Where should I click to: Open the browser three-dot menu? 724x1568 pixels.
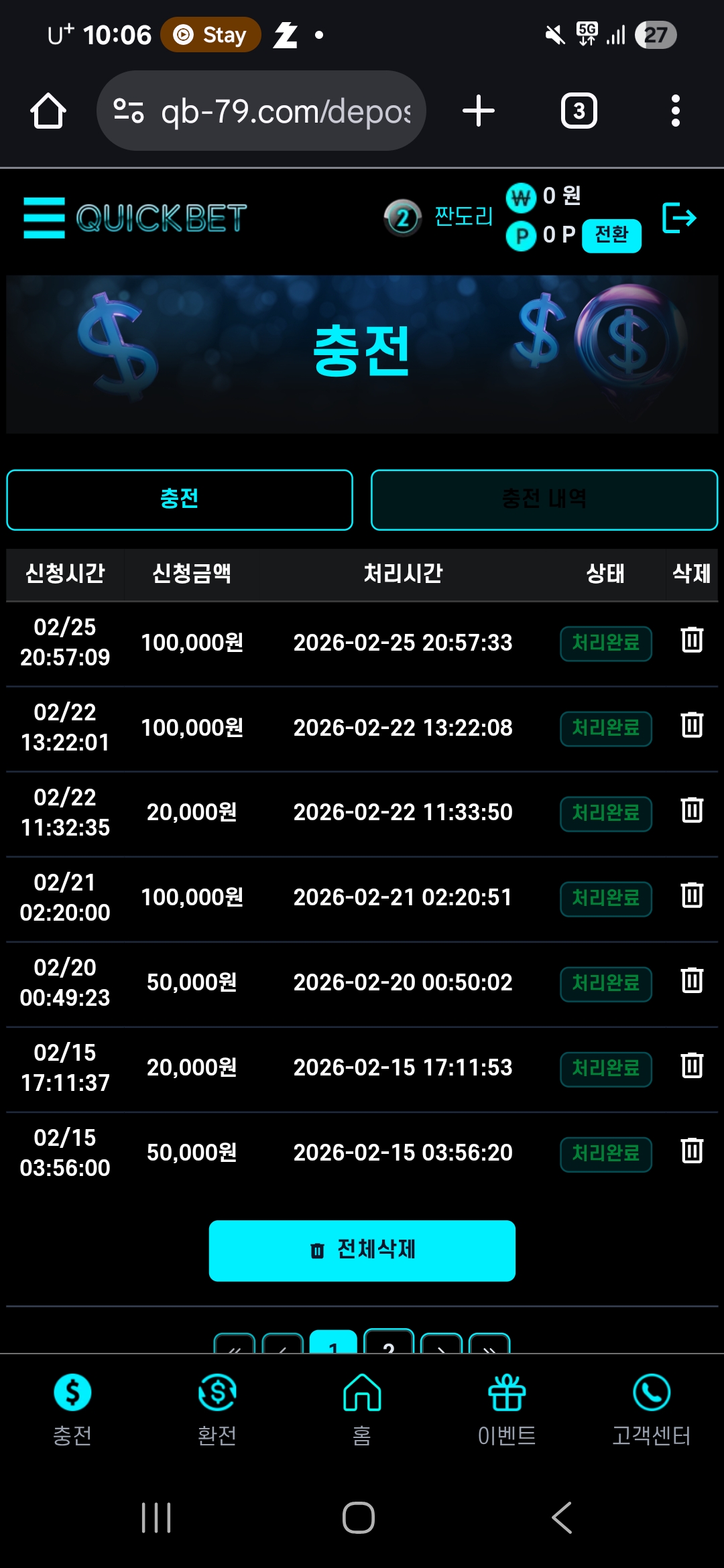(x=676, y=111)
